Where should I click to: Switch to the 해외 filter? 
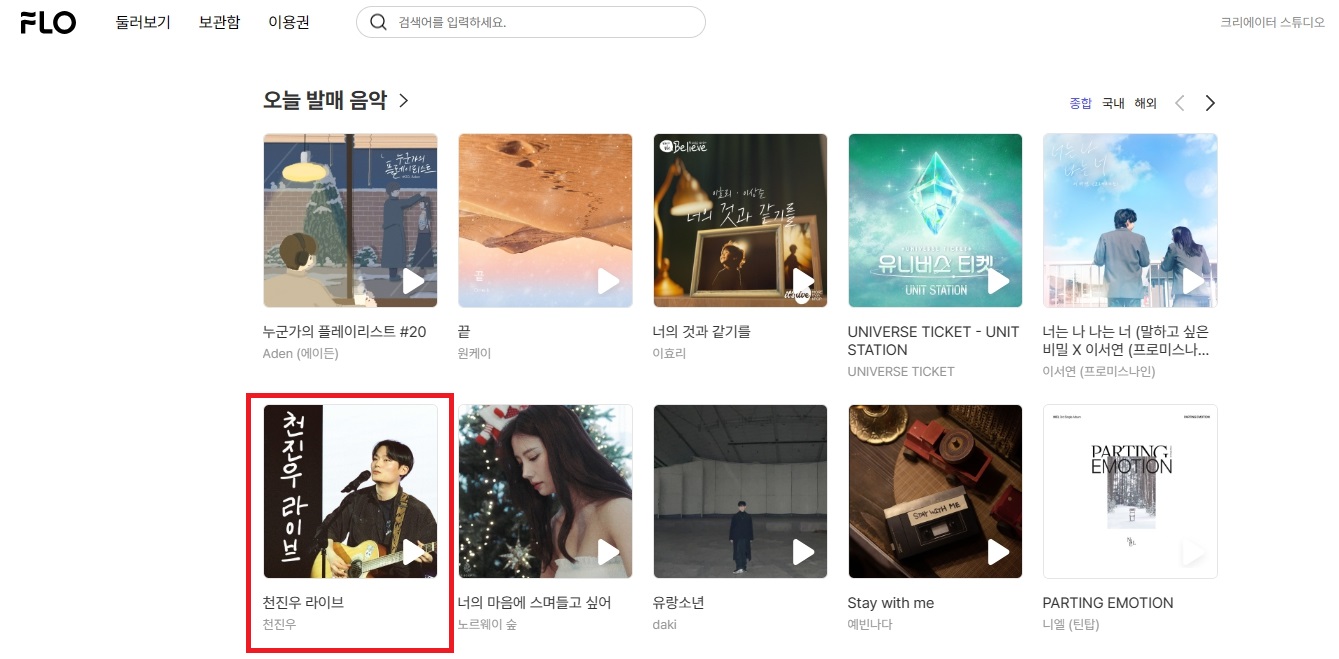pos(1145,103)
